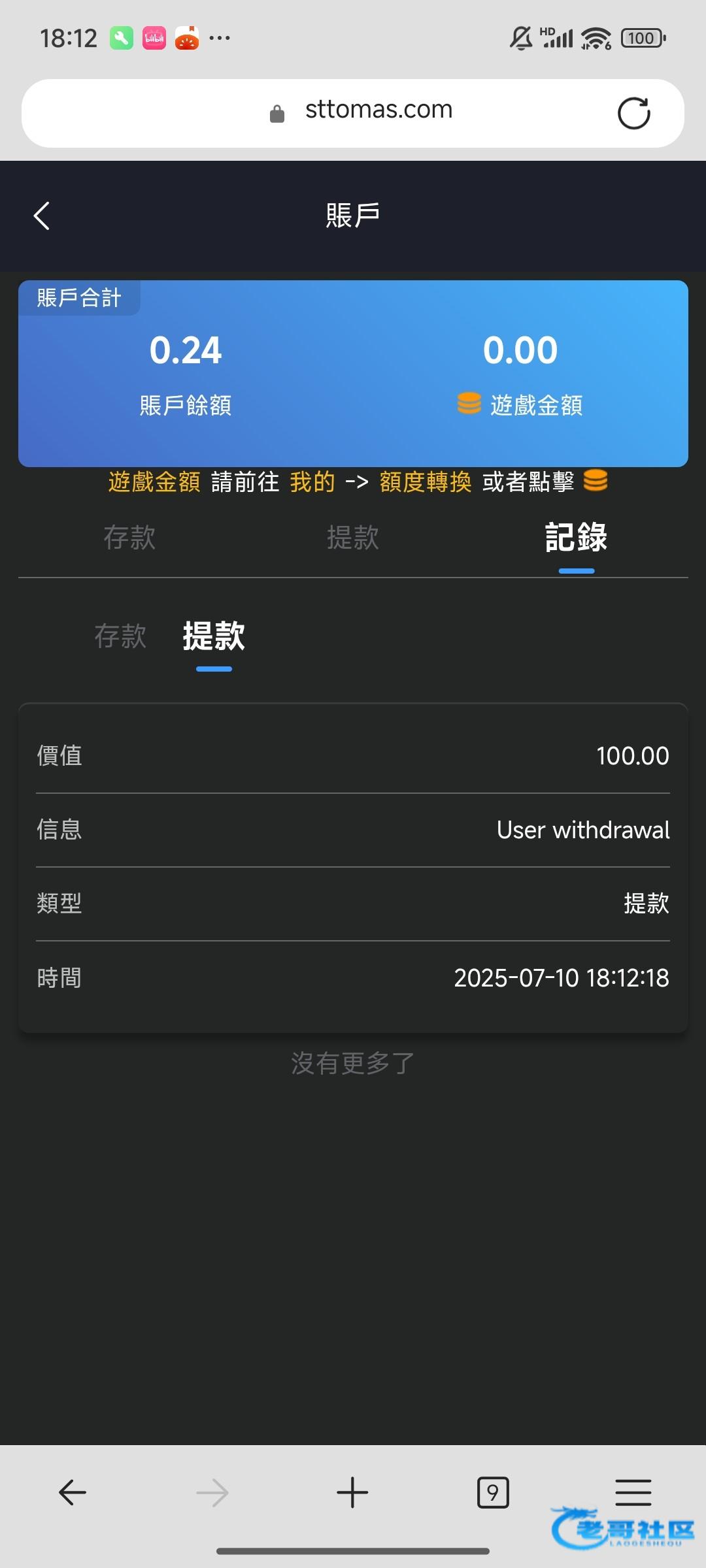The width and height of the screenshot is (706, 1568).
Task: Switch to the top 存款 tab
Action: (129, 538)
